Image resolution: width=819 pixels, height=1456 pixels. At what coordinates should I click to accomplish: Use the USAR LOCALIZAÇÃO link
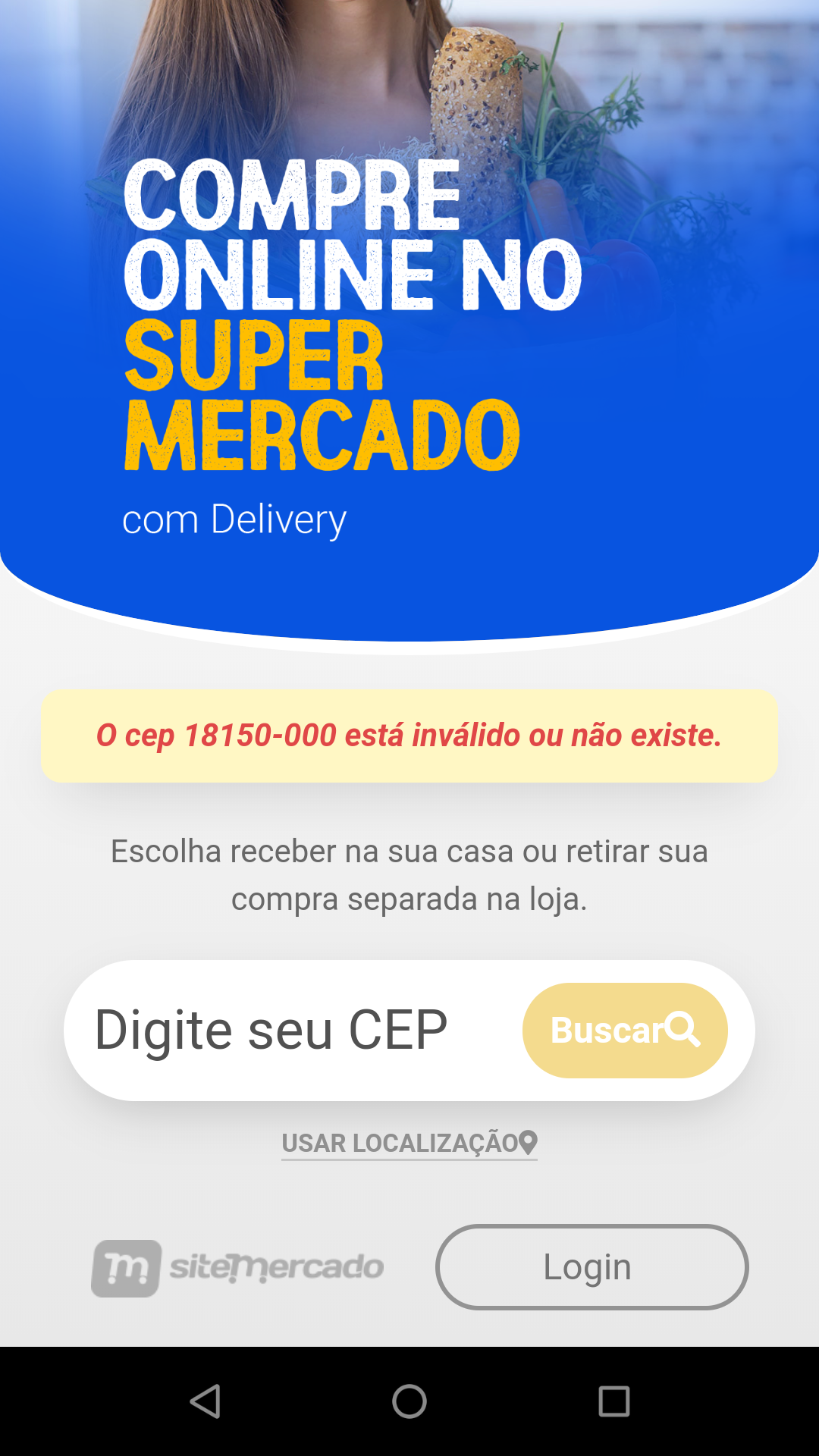coord(409,1143)
